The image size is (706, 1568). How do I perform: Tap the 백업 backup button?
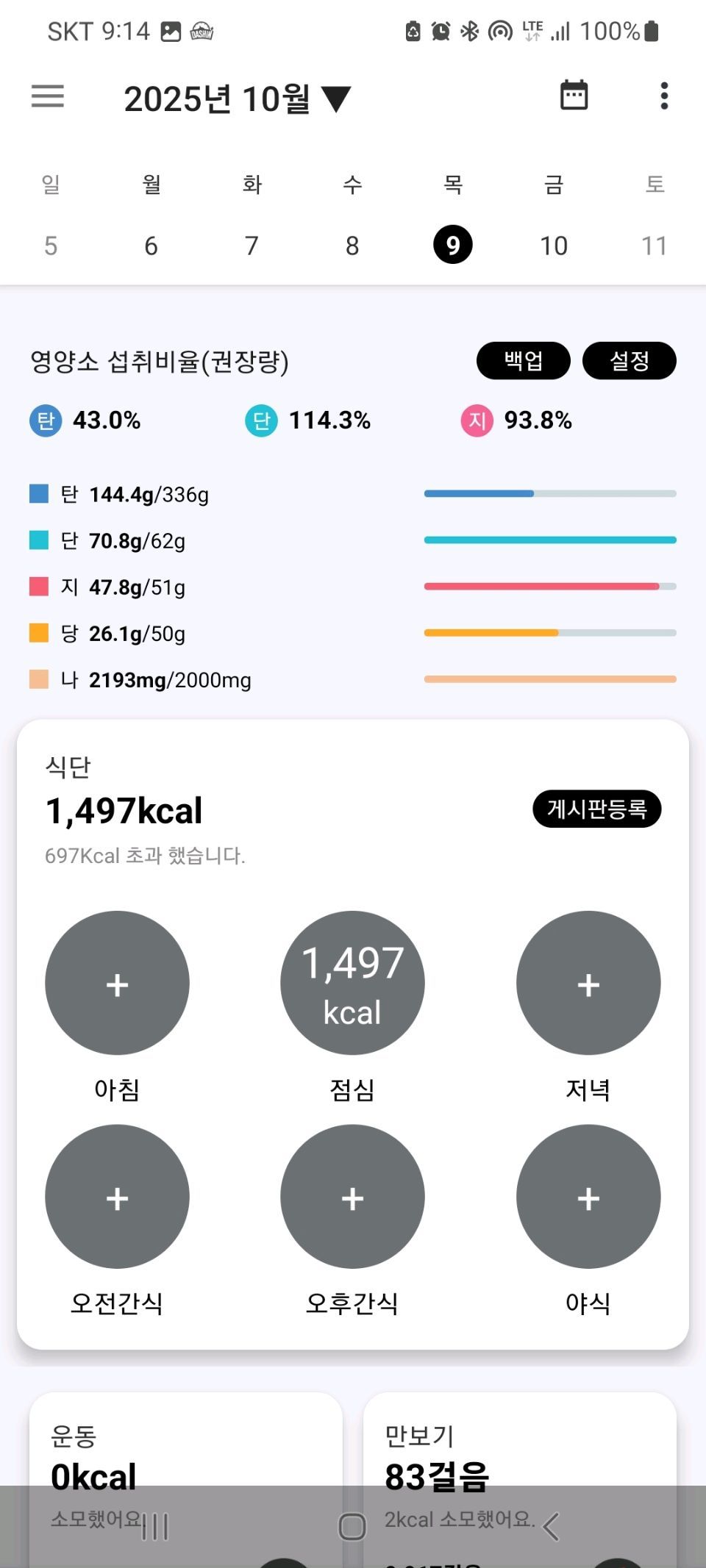coord(523,361)
